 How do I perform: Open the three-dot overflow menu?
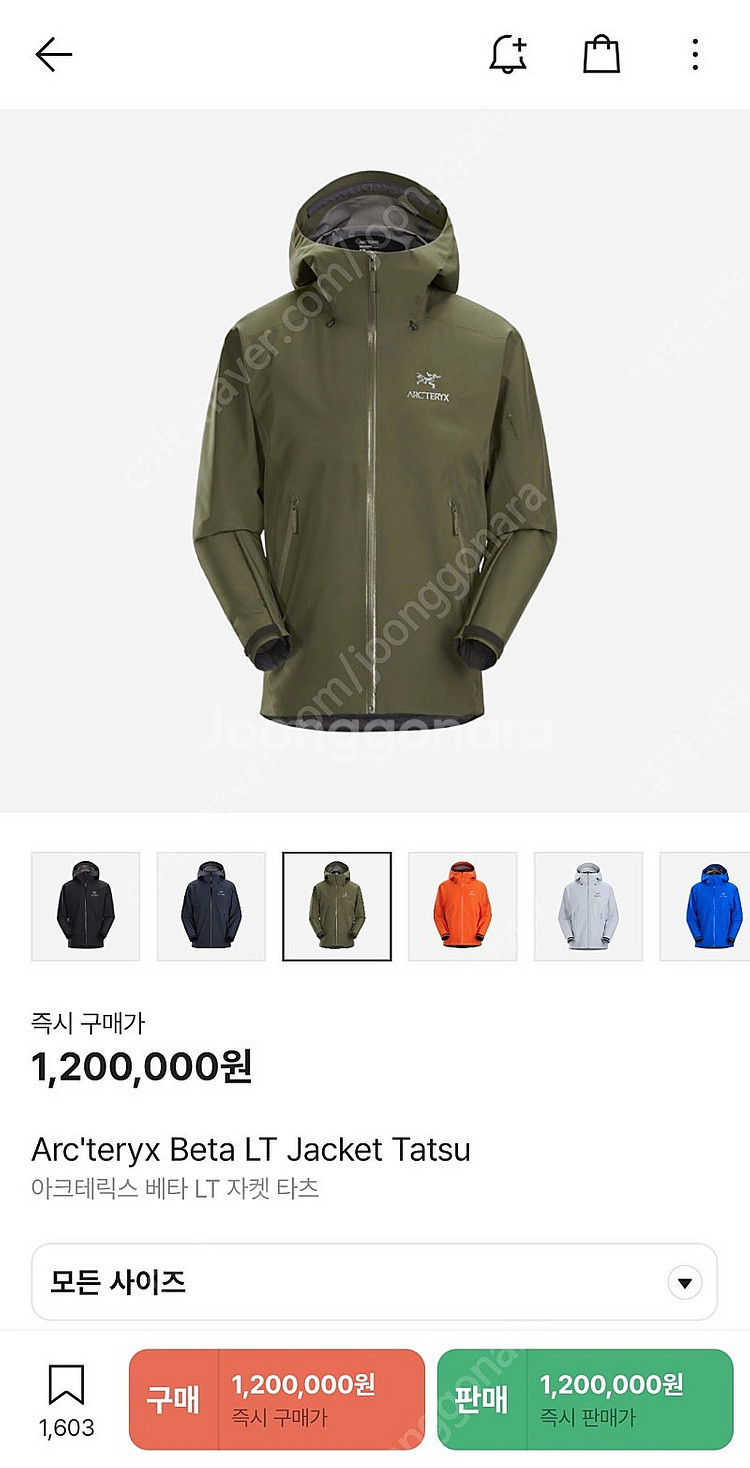695,55
